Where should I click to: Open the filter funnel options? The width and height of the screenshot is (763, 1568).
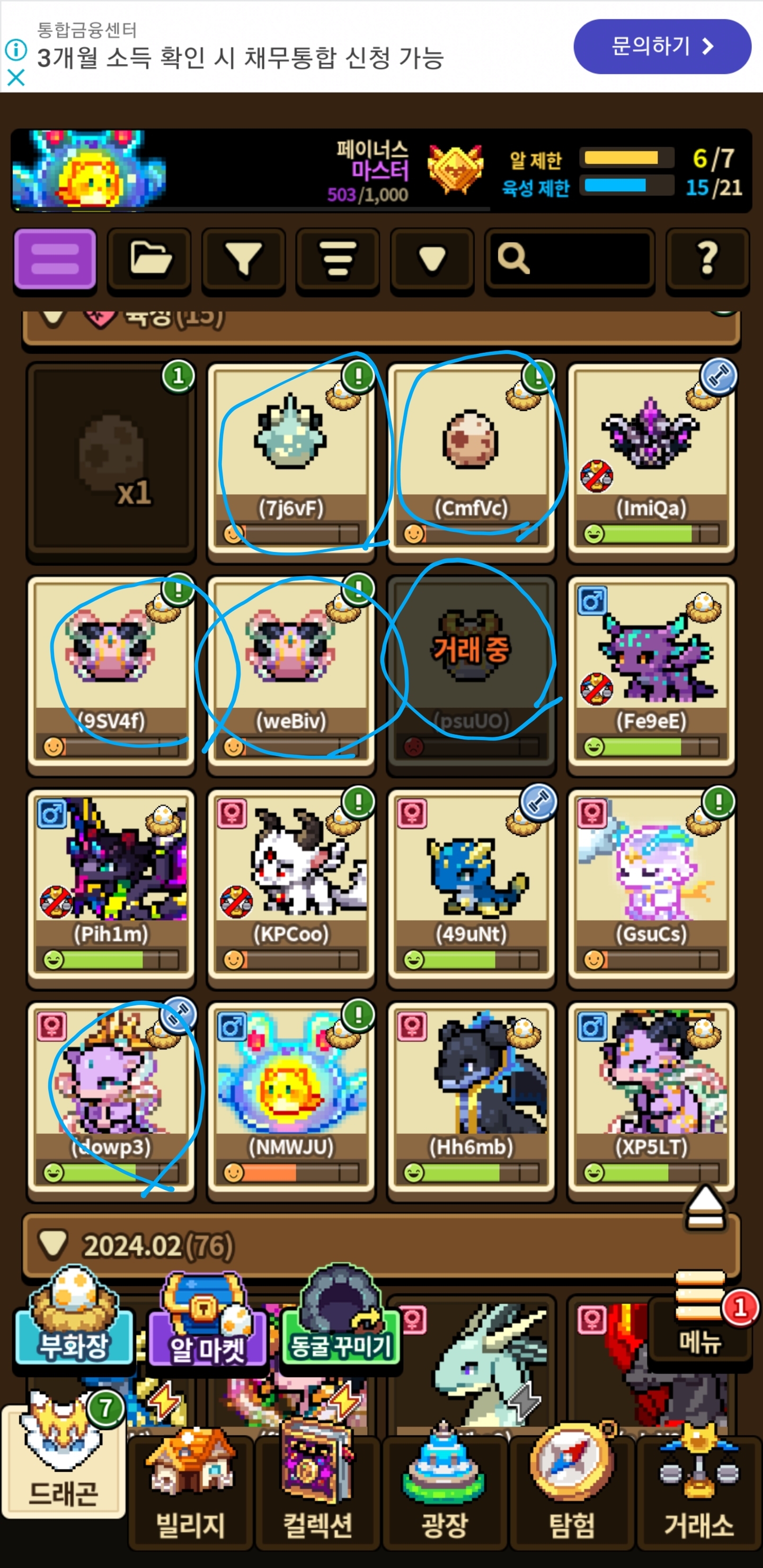[244, 260]
